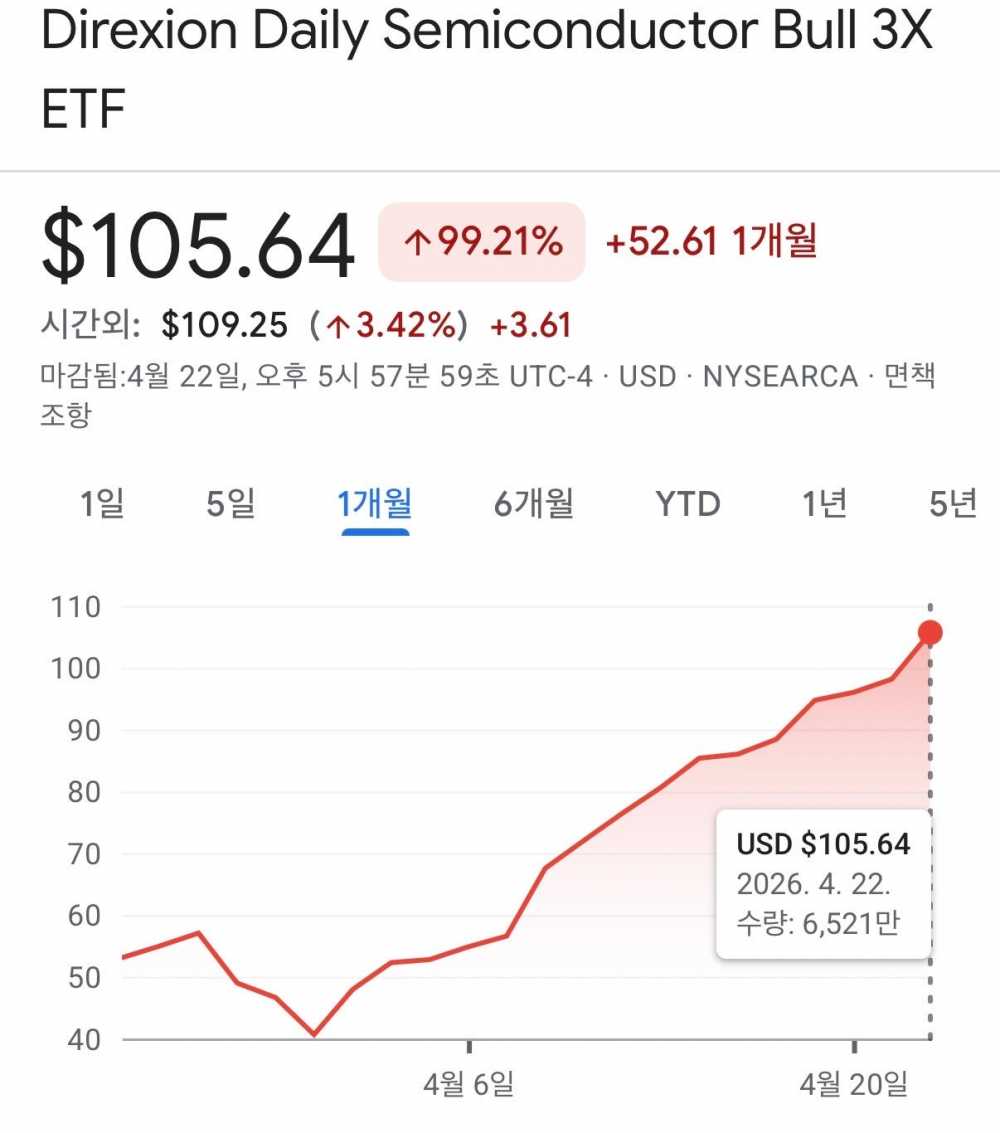The height and width of the screenshot is (1133, 1000).
Task: Open the 면책조항 disclaimer link
Action: click(910, 376)
